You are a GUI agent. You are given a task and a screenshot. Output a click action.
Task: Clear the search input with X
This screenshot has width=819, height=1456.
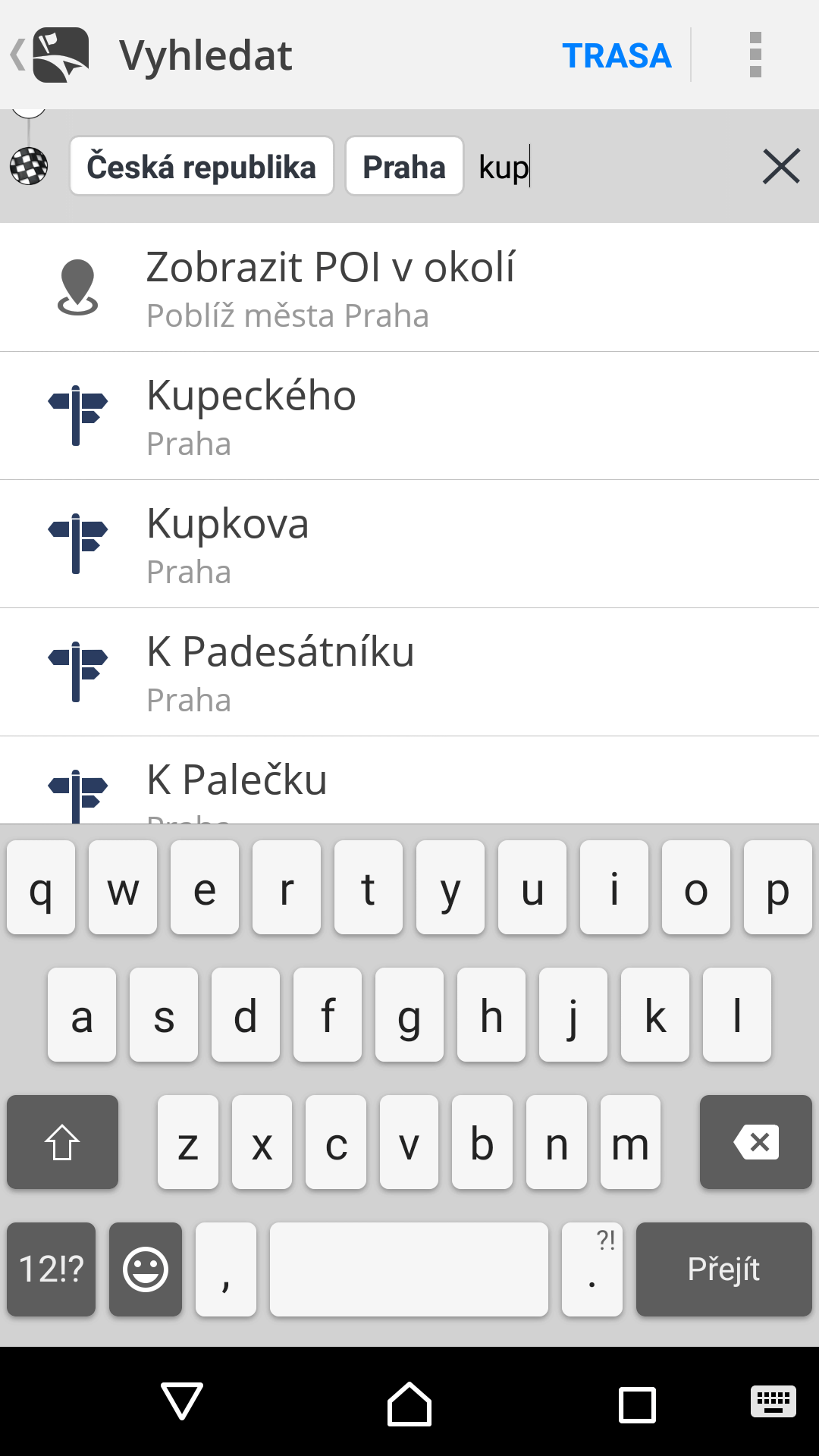coord(781,166)
